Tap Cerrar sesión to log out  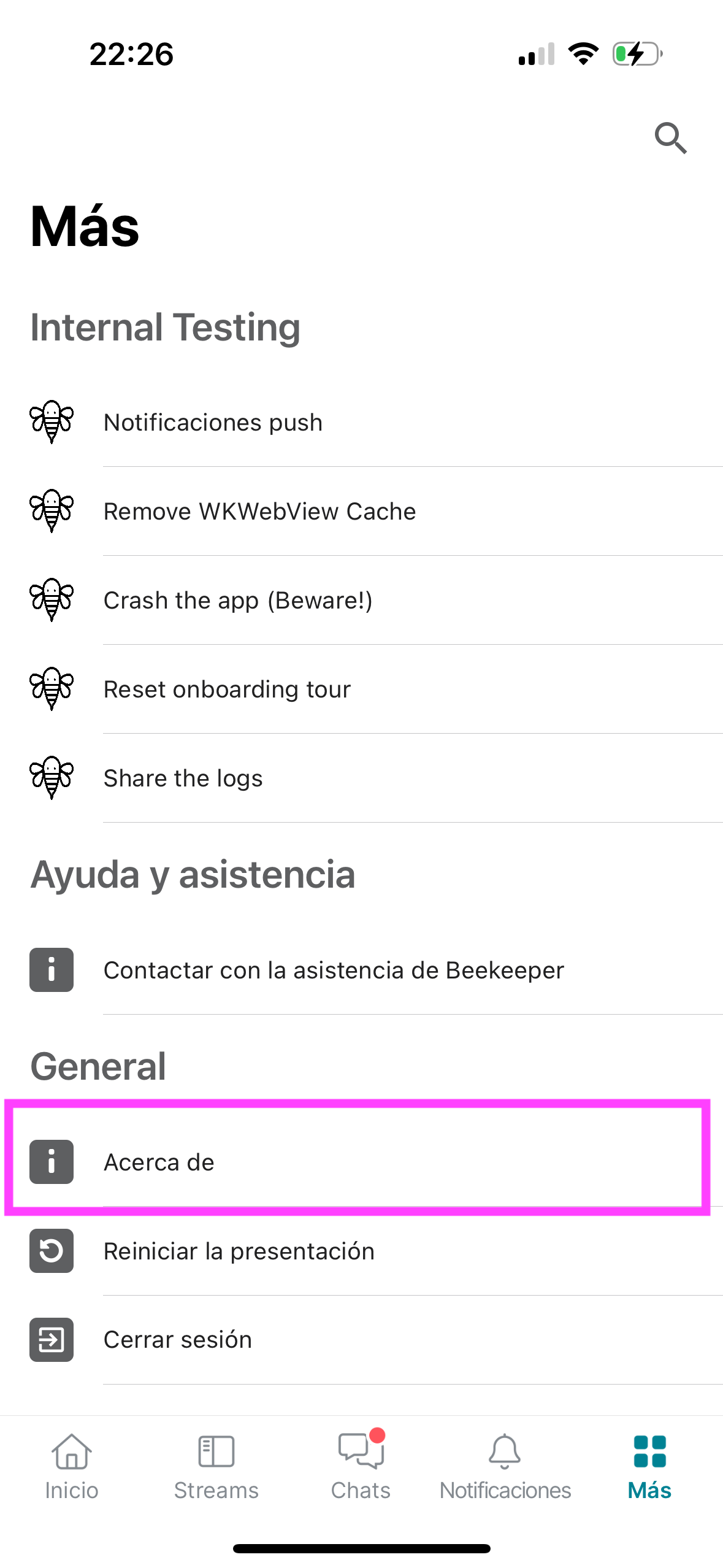(362, 1340)
